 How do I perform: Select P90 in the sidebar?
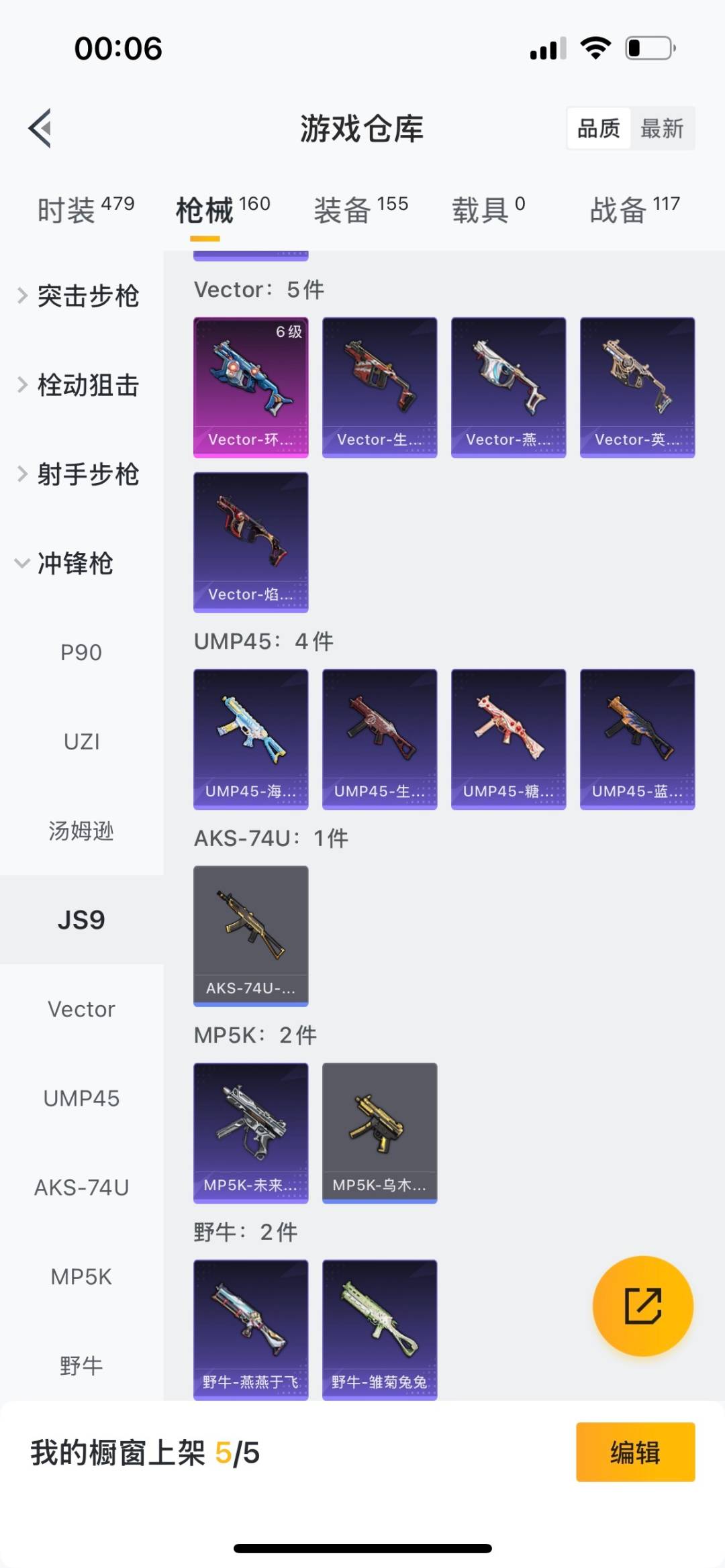tap(81, 652)
